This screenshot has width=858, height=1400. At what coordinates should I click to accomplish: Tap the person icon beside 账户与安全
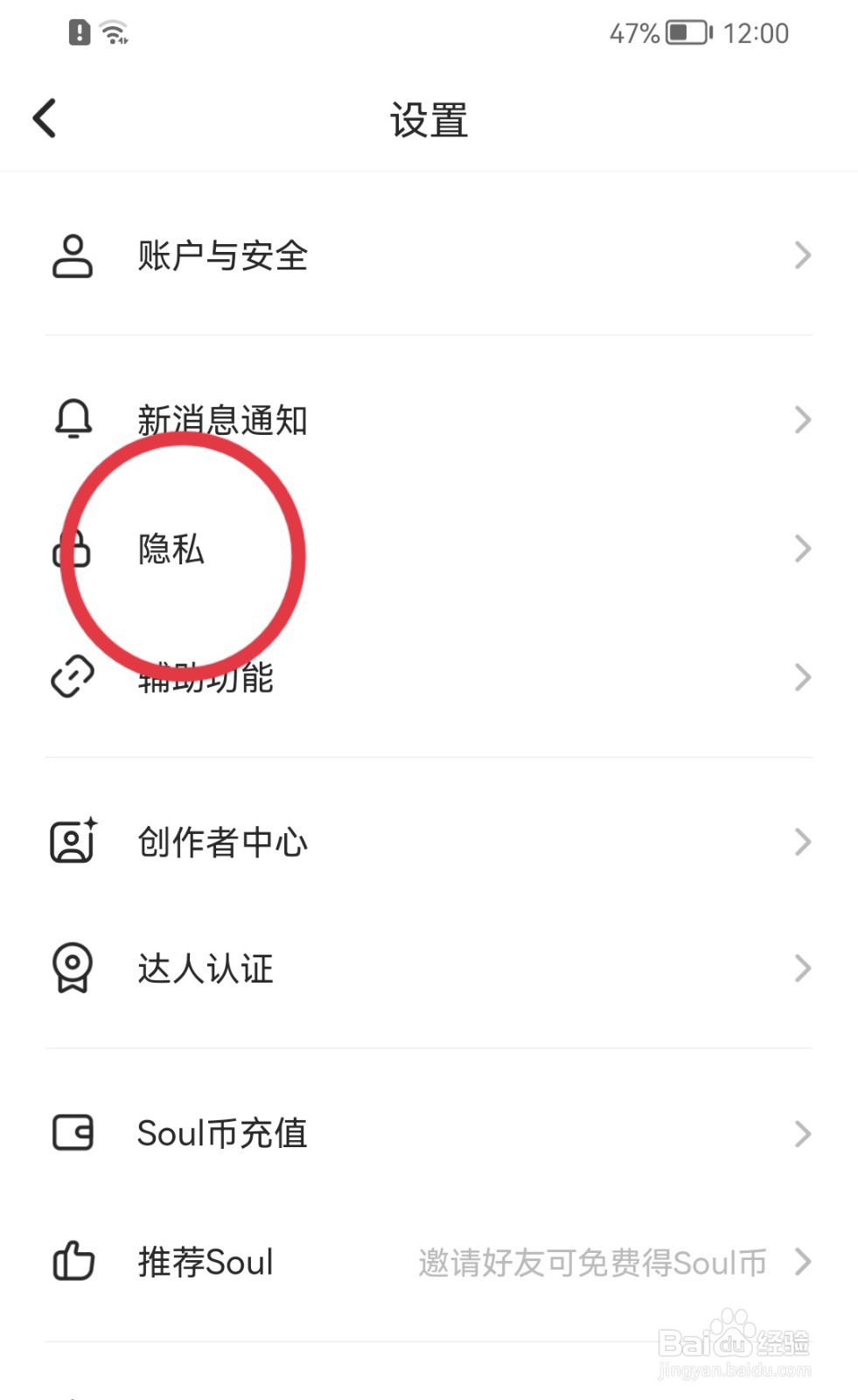(73, 255)
